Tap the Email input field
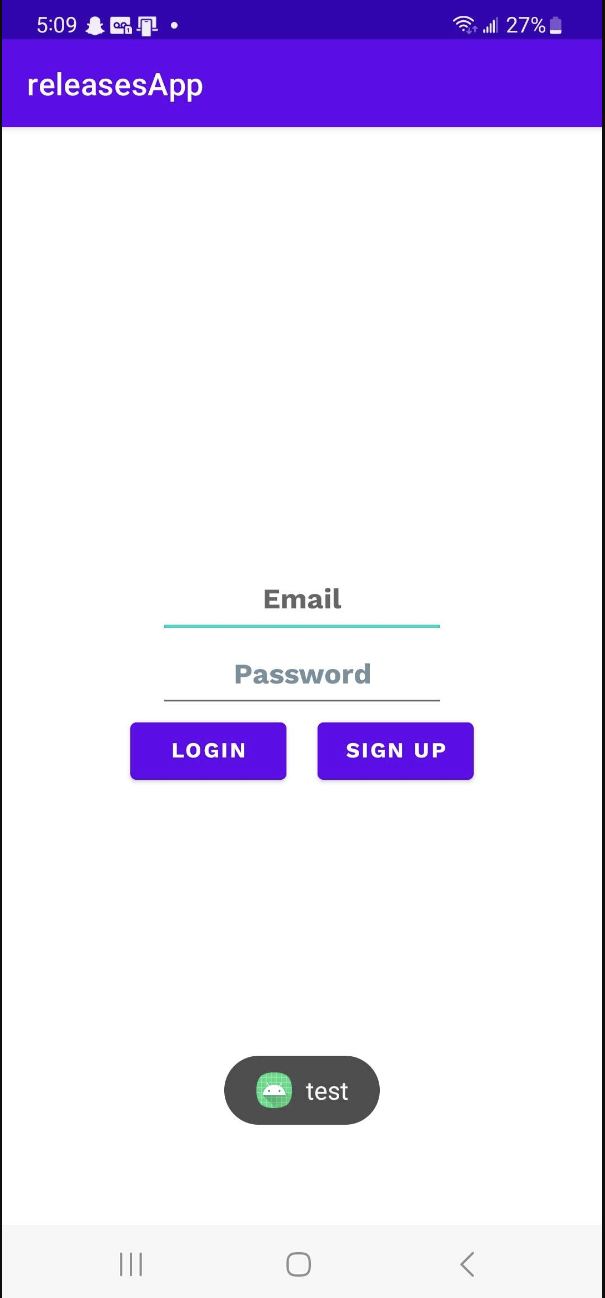The image size is (605, 1298). click(x=302, y=600)
